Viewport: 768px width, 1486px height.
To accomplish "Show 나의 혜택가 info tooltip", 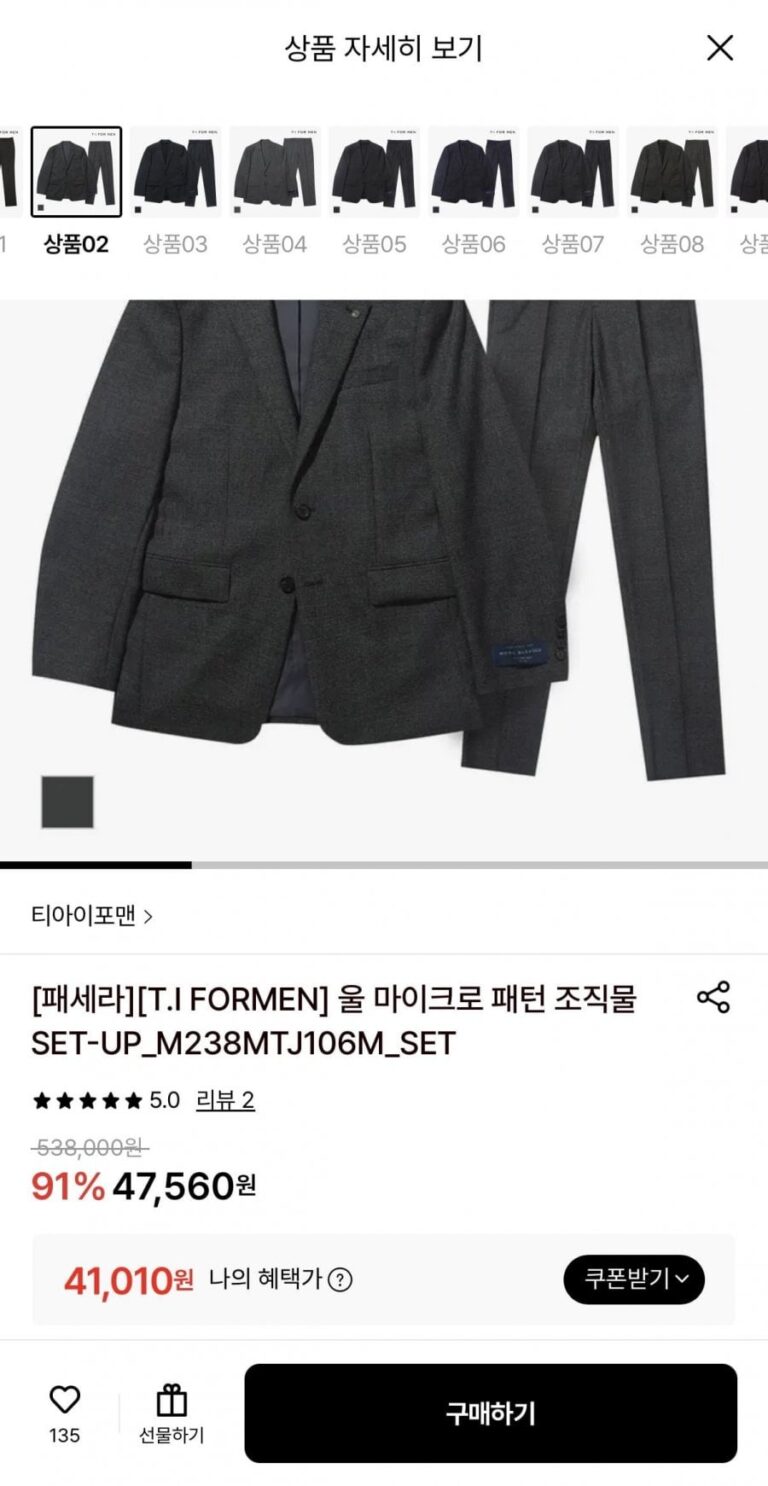I will (340, 1279).
